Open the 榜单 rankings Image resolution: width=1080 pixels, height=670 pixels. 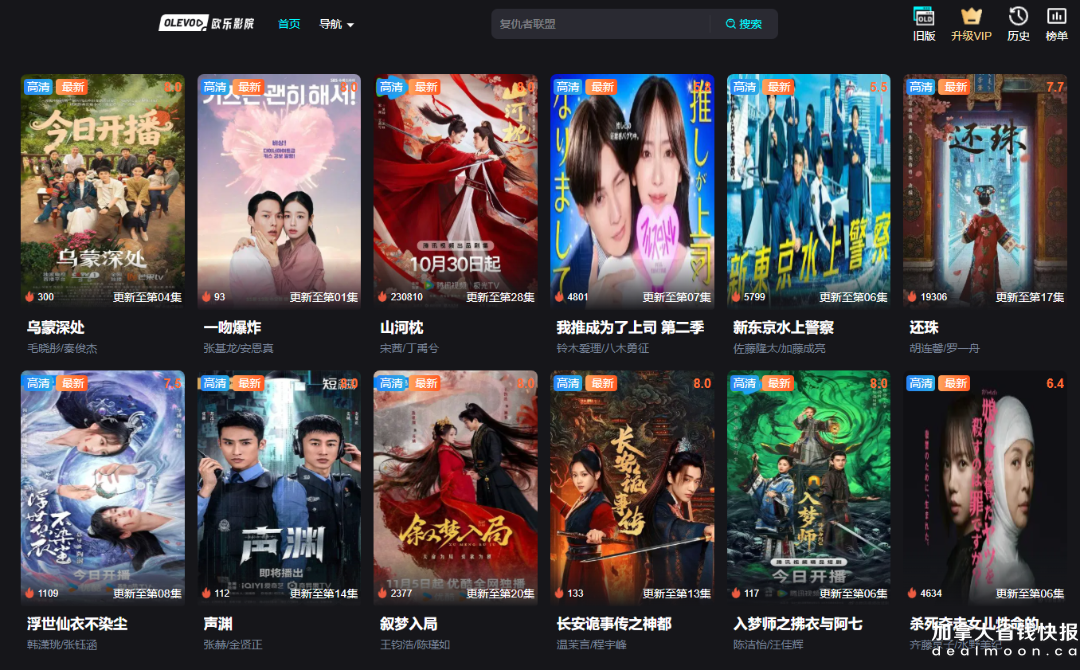click(x=1056, y=24)
